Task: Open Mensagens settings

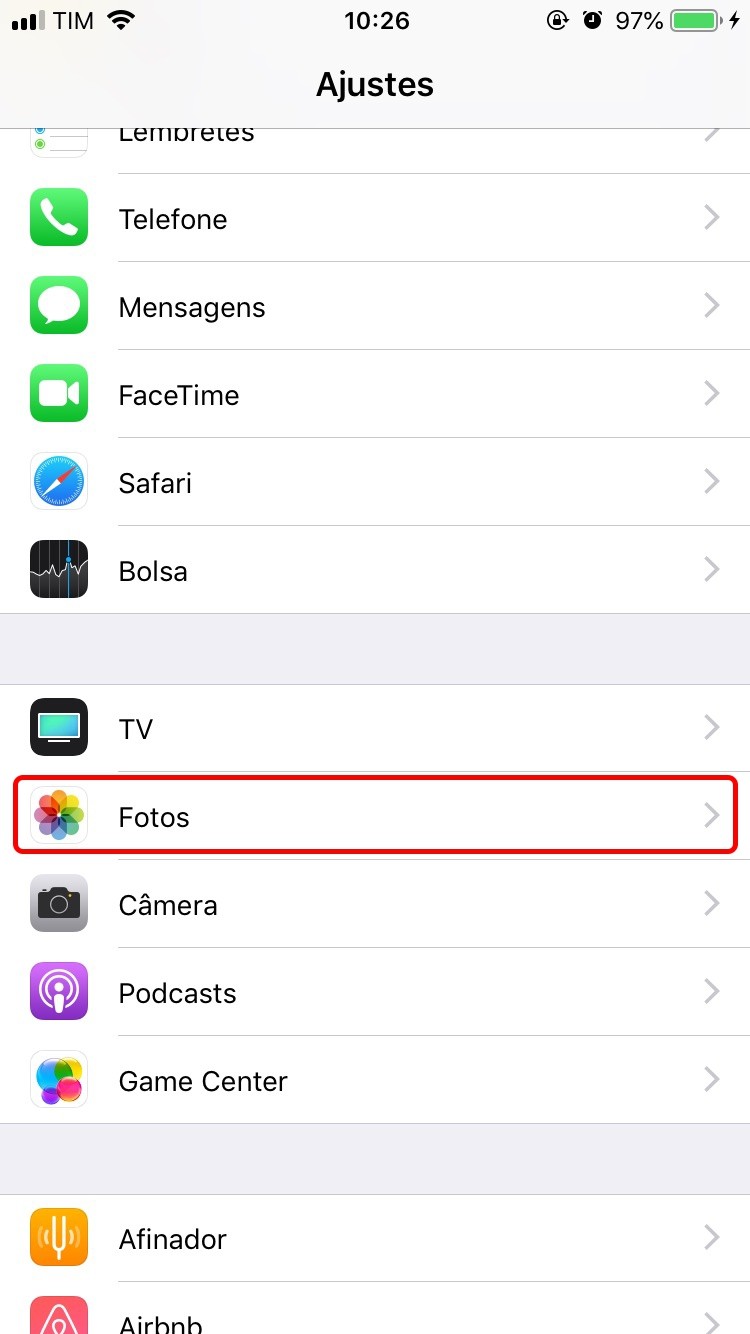Action: click(x=375, y=307)
